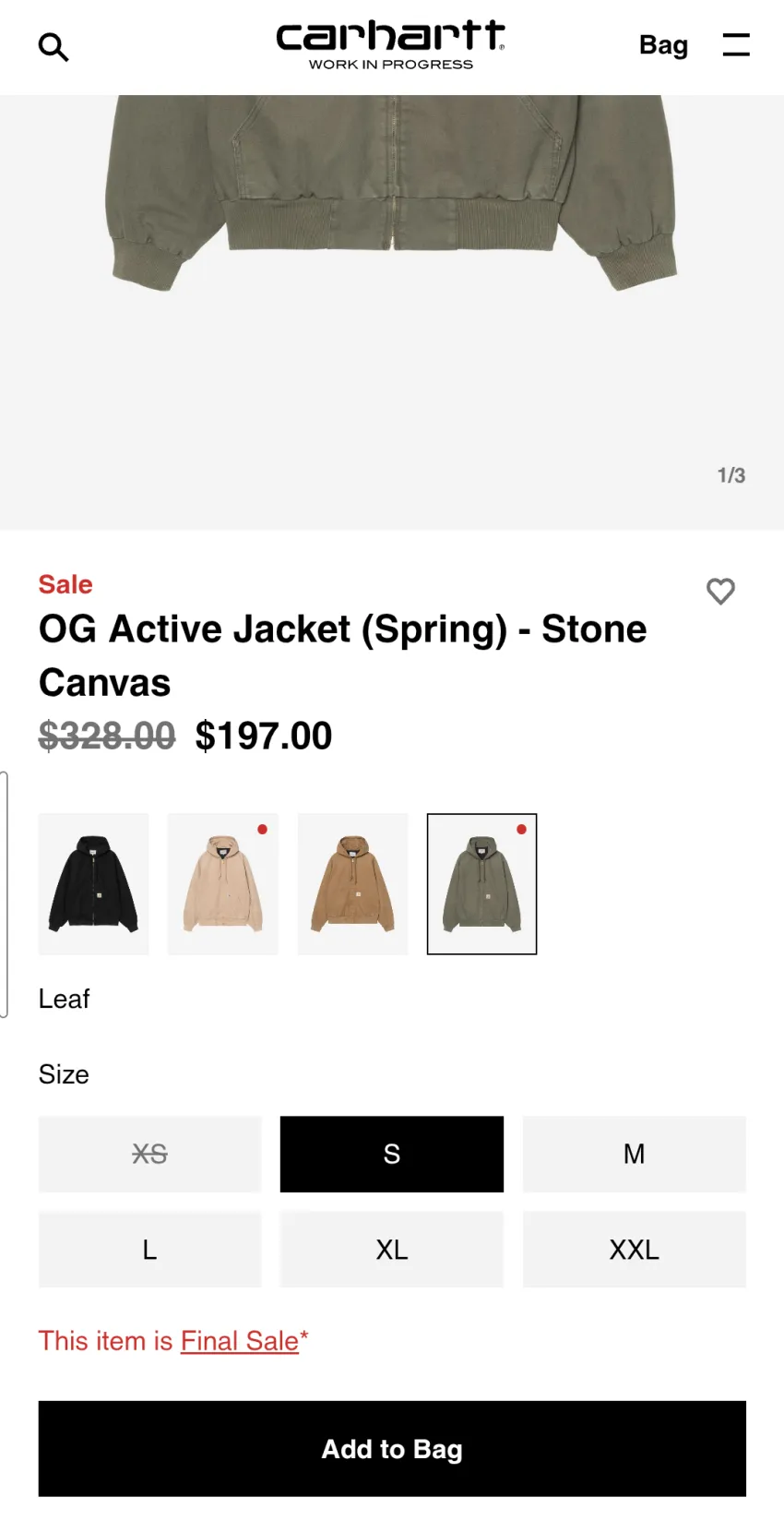The width and height of the screenshot is (784, 1533).
Task: Choose size M
Action: click(635, 1154)
